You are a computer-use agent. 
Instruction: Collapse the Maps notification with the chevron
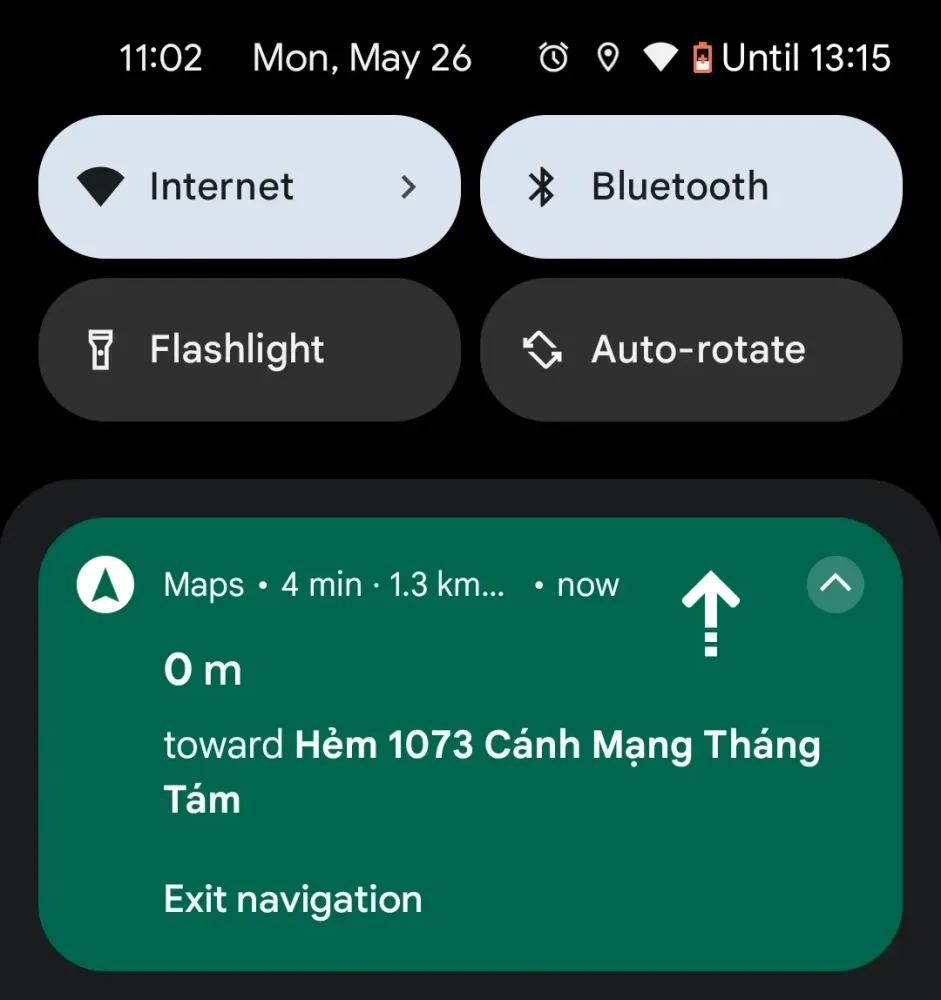[x=835, y=585]
